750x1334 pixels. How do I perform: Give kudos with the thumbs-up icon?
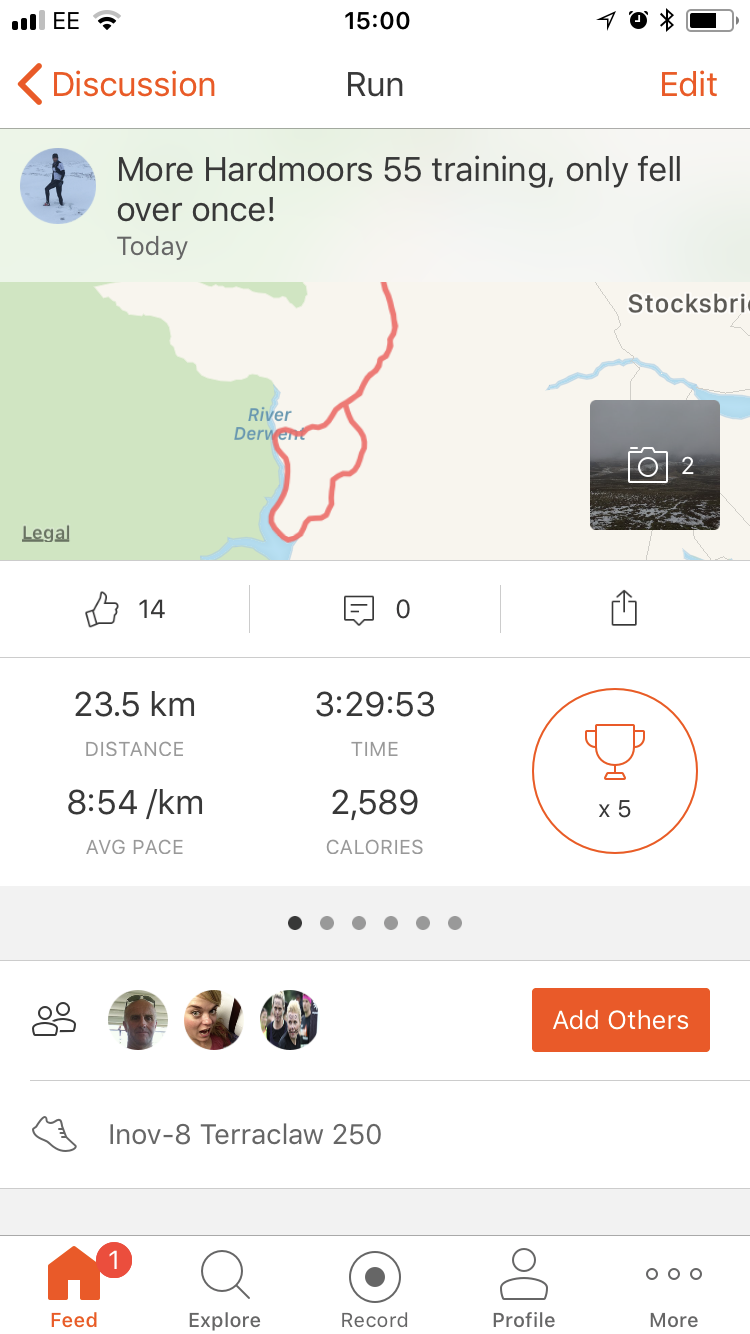click(103, 609)
